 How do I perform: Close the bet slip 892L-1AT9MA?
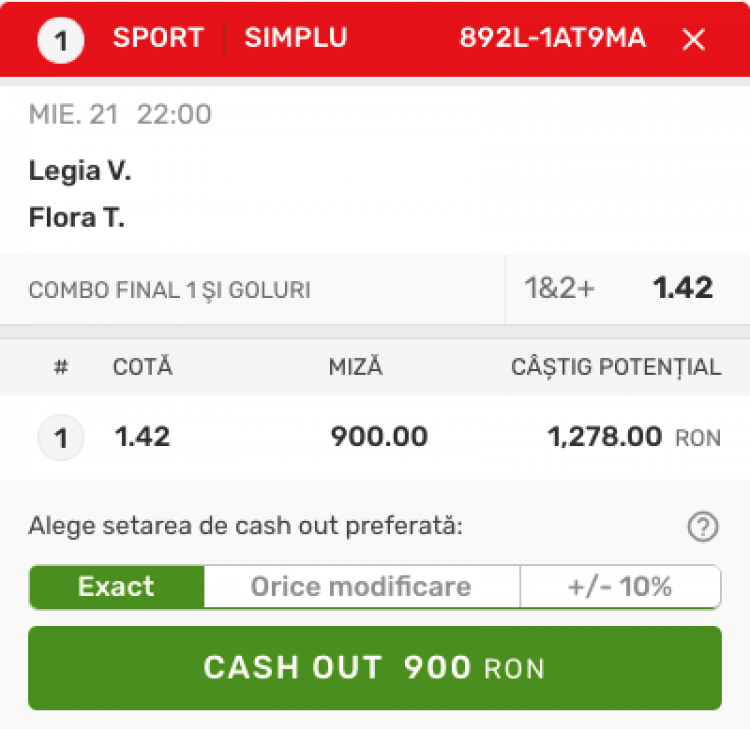click(x=693, y=39)
